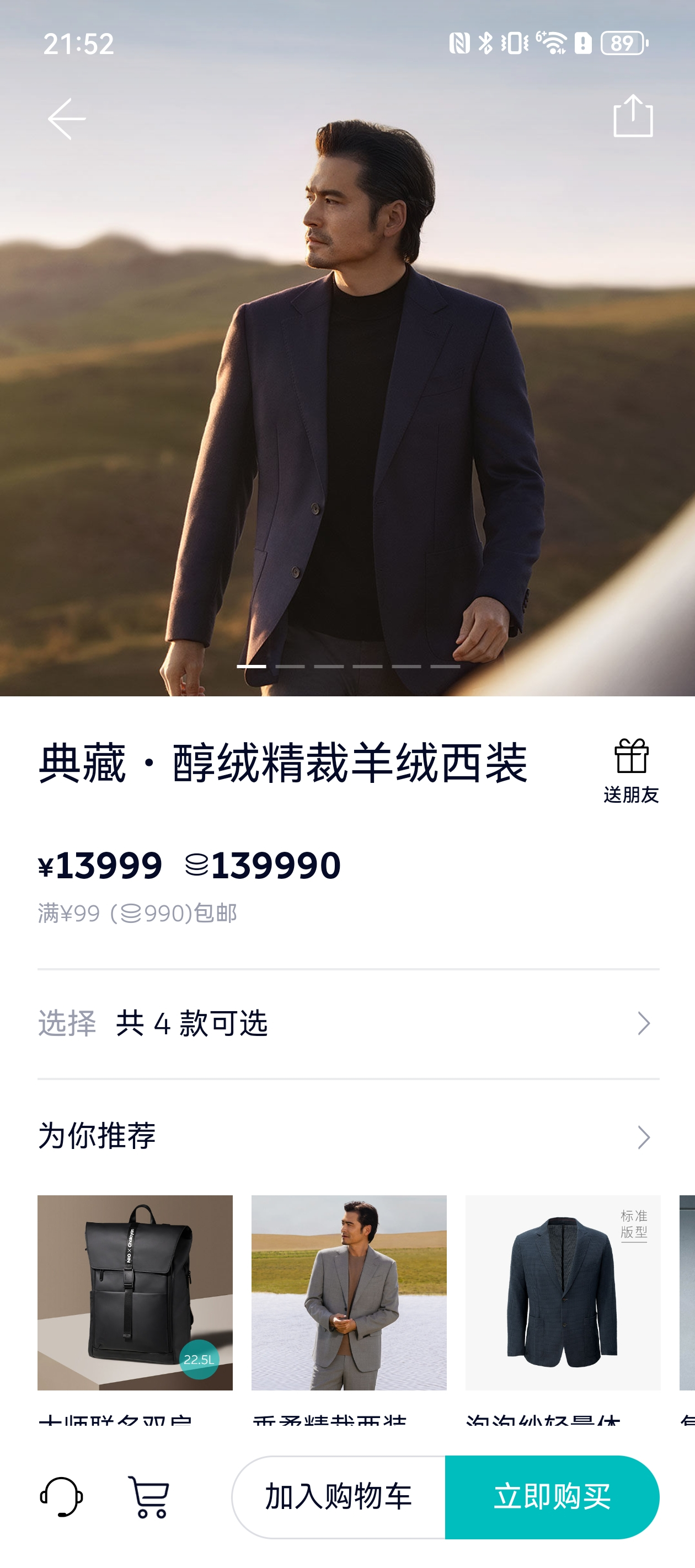Contact customer service via headset icon
Image resolution: width=695 pixels, height=1568 pixels.
point(61,1497)
